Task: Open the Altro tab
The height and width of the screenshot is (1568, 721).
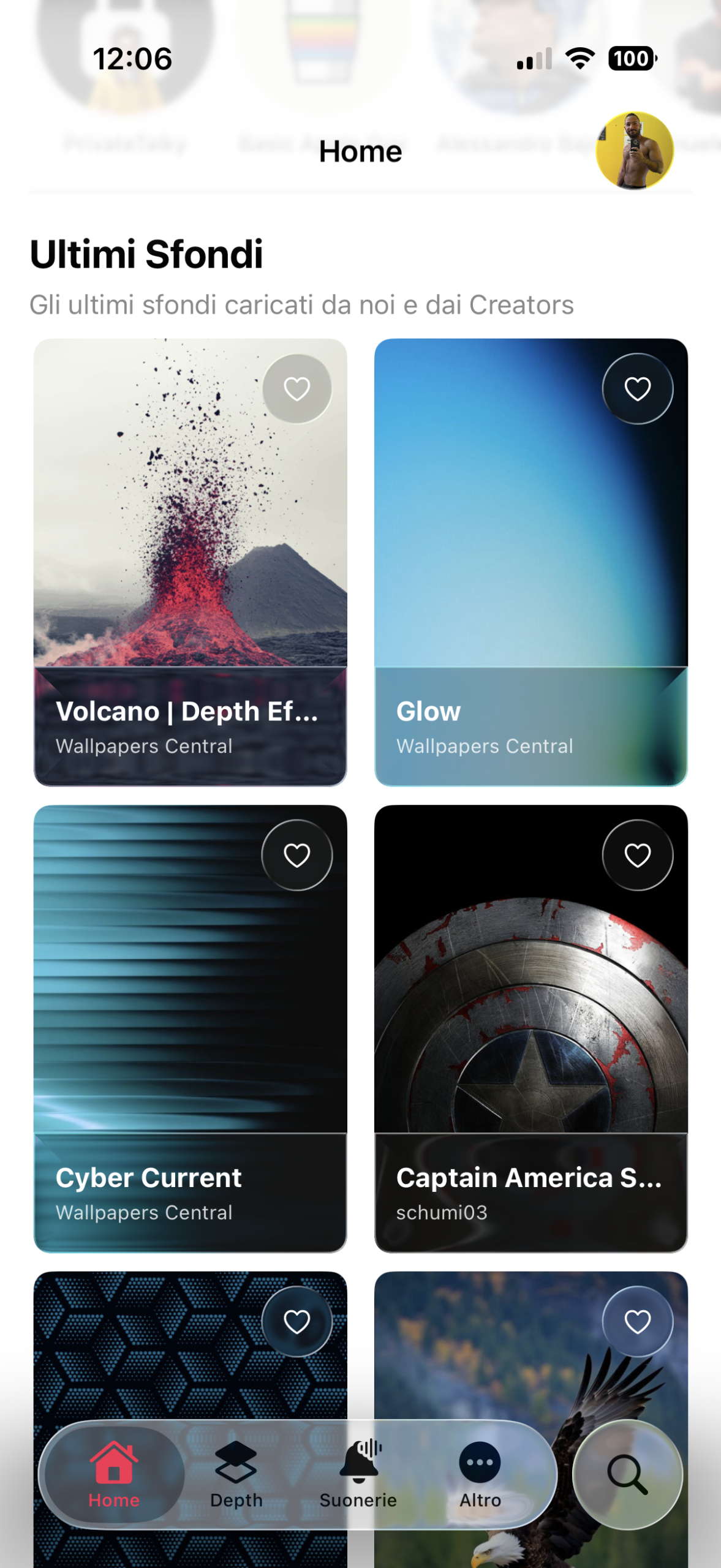Action: pyautogui.click(x=480, y=1474)
